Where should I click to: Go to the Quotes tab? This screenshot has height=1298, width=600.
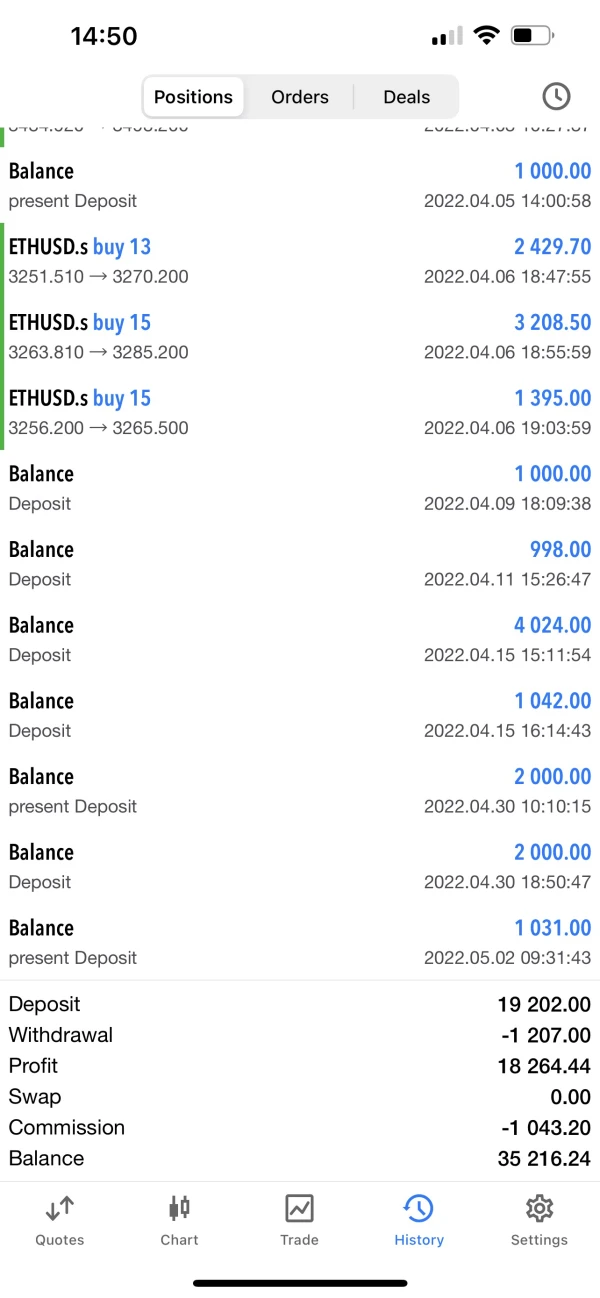[x=60, y=1220]
